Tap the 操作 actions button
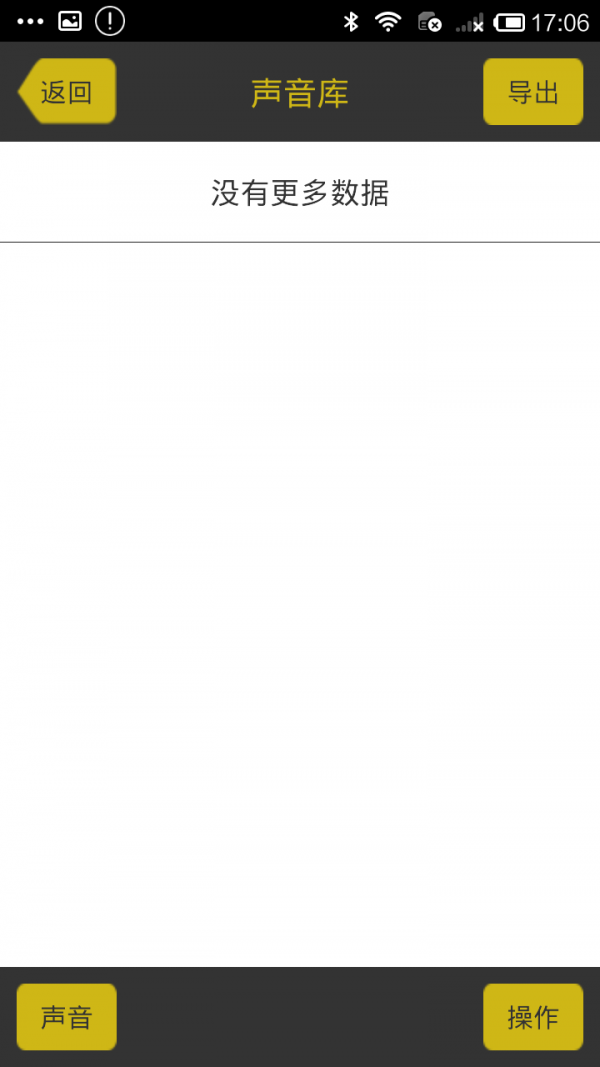The height and width of the screenshot is (1067, 600). [532, 1017]
